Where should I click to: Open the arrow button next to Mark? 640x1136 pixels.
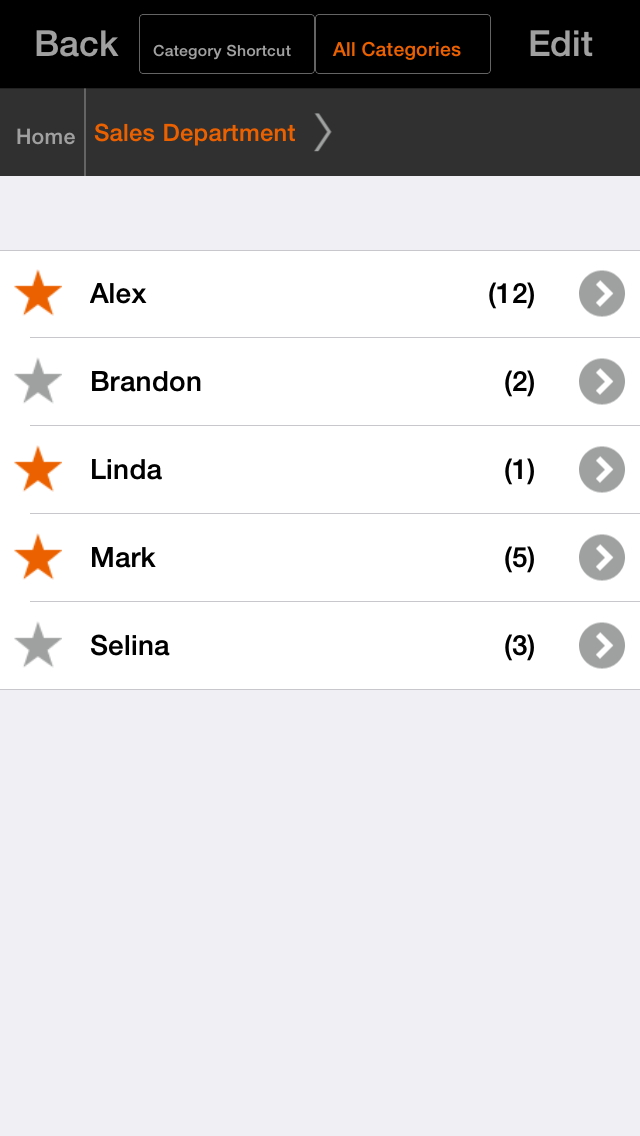pos(602,558)
